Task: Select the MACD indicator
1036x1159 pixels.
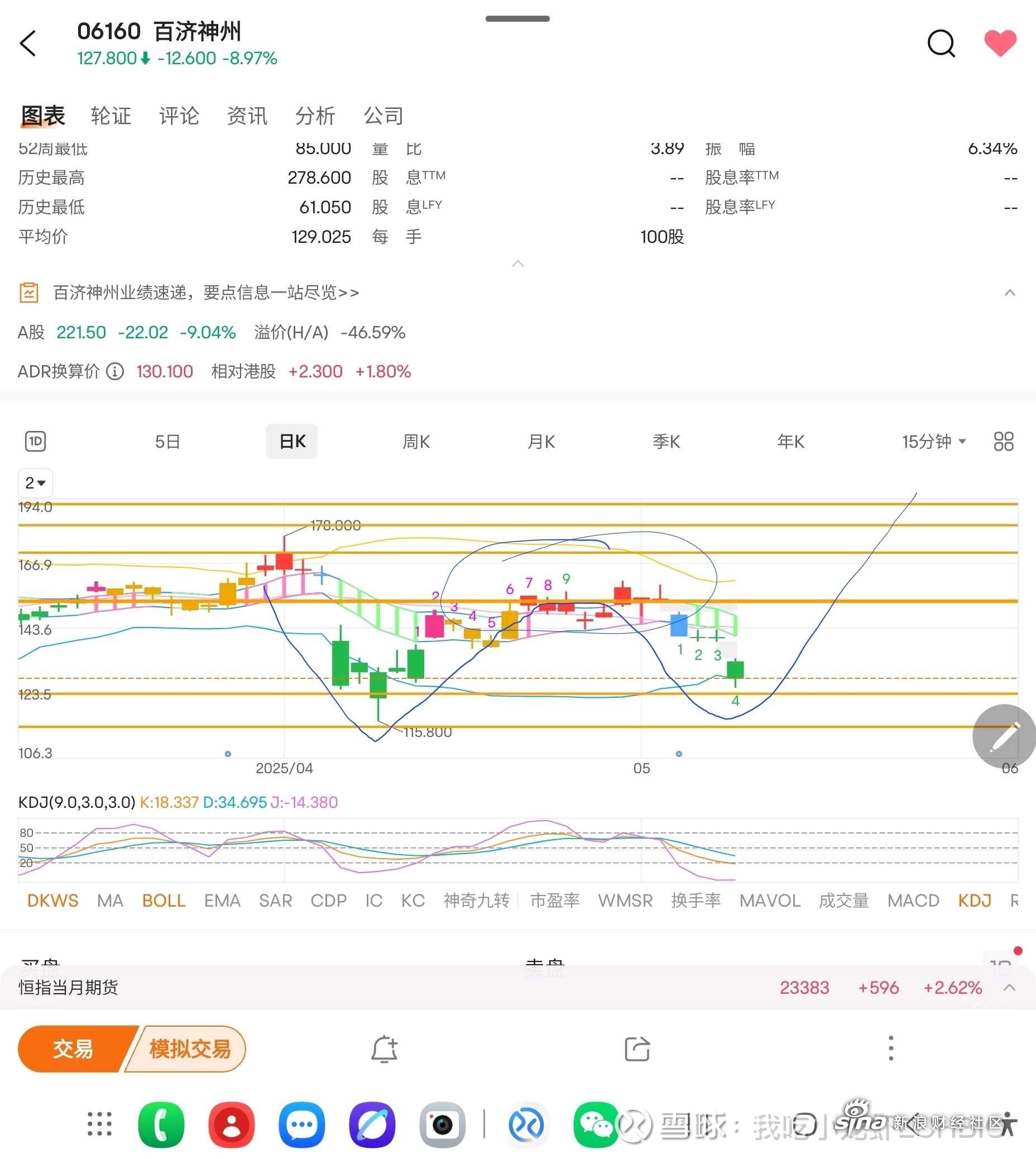Action: (x=913, y=901)
